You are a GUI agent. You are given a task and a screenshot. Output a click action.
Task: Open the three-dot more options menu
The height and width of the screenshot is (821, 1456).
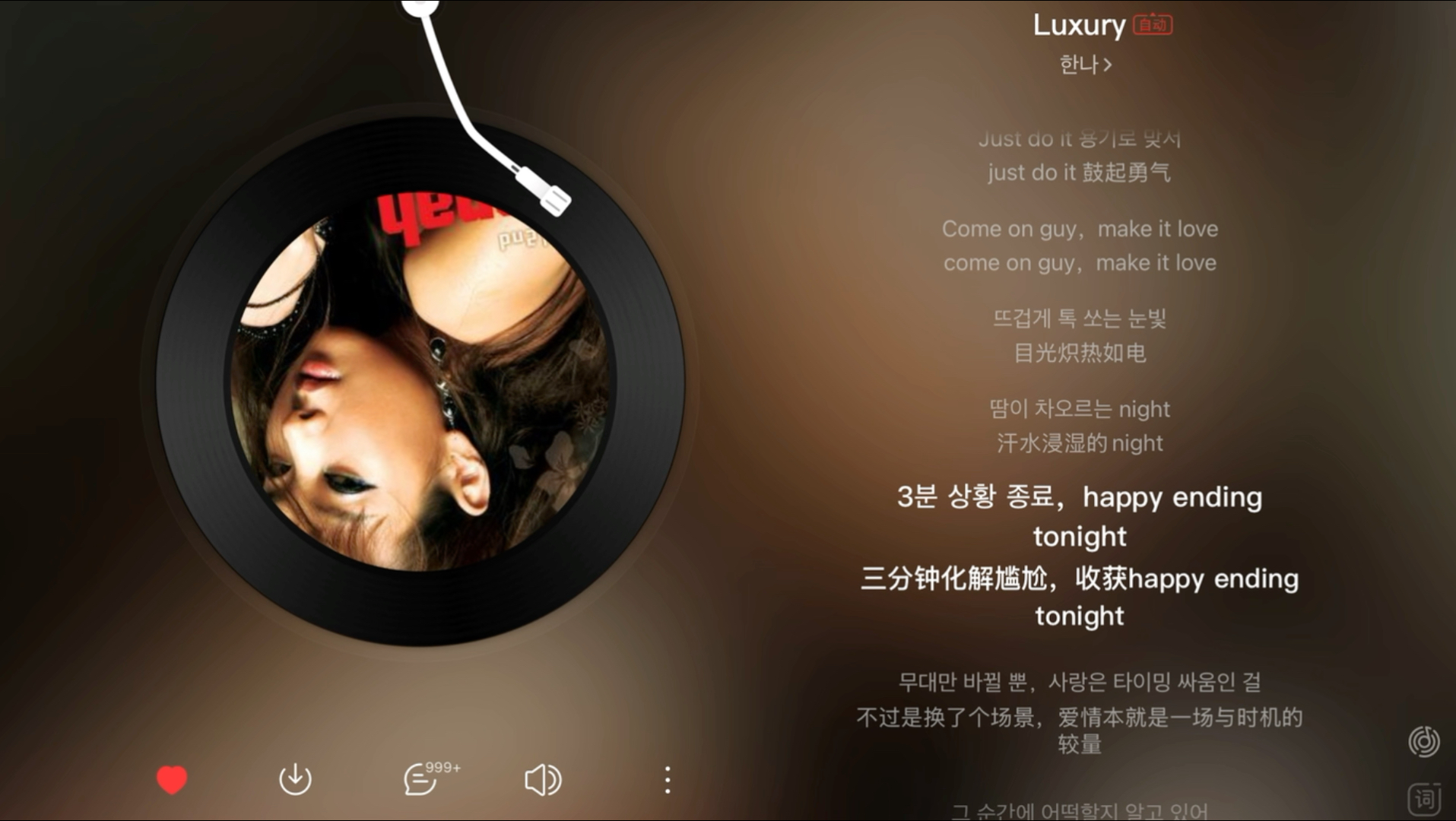click(668, 780)
